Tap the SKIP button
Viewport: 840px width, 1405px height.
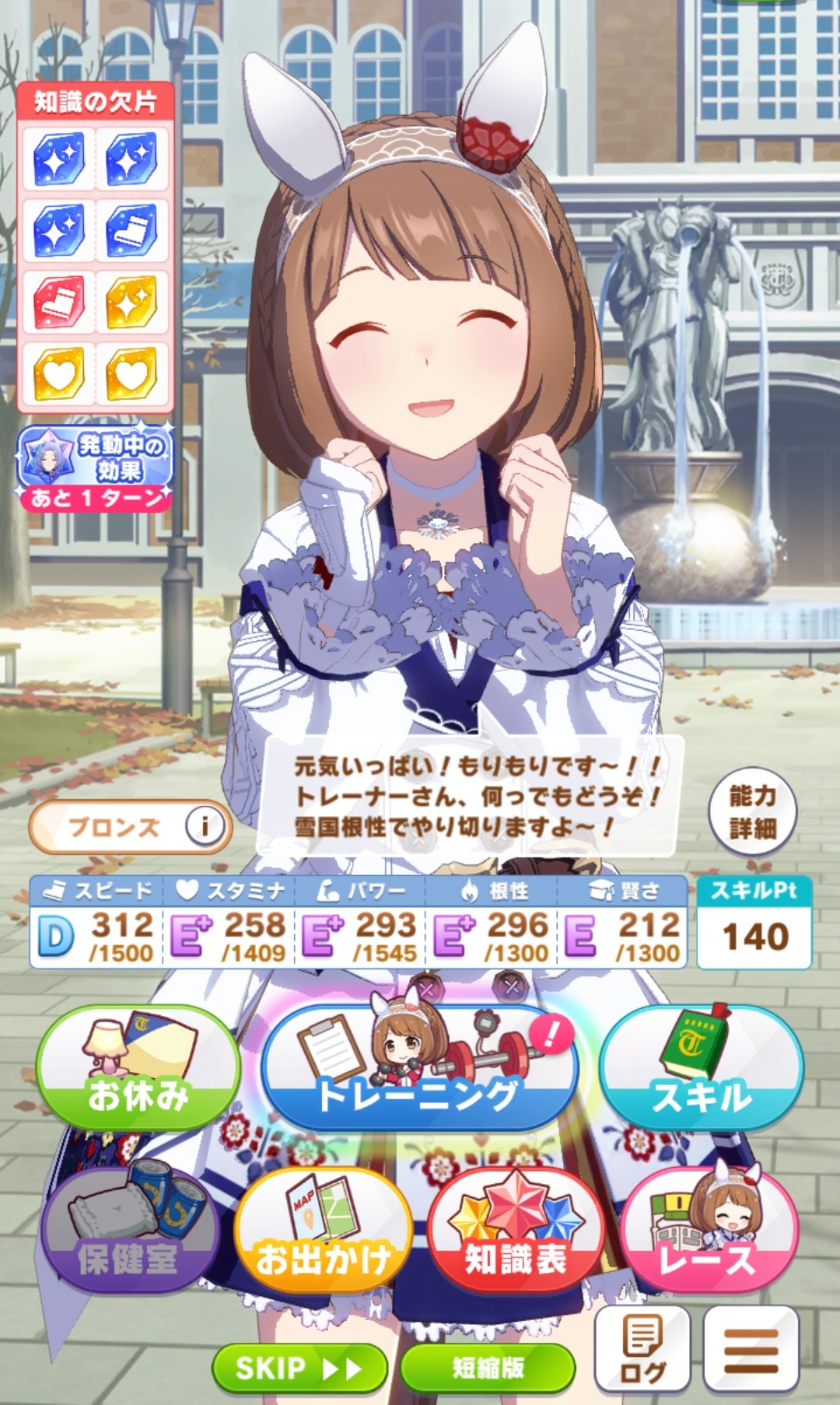pyautogui.click(x=299, y=1367)
